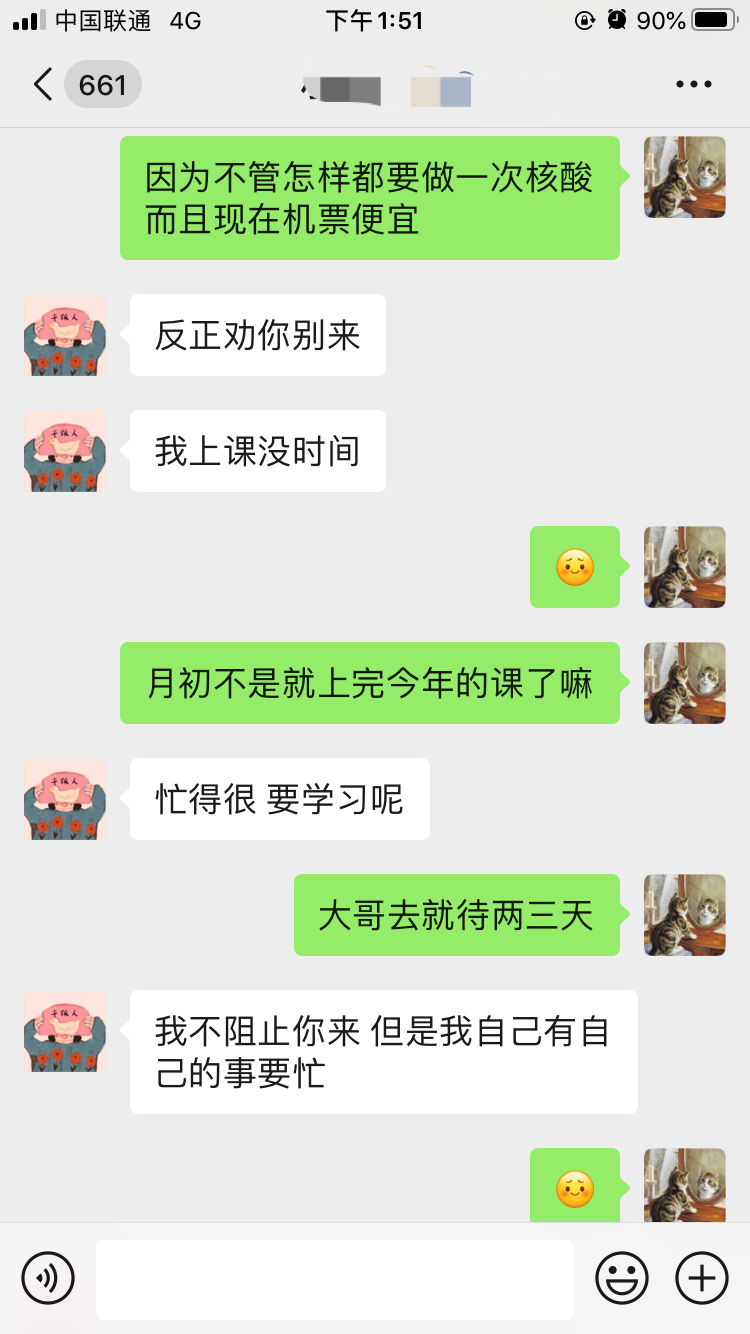Switch to voice message input
Image resolution: width=750 pixels, height=1334 pixels.
48,1278
